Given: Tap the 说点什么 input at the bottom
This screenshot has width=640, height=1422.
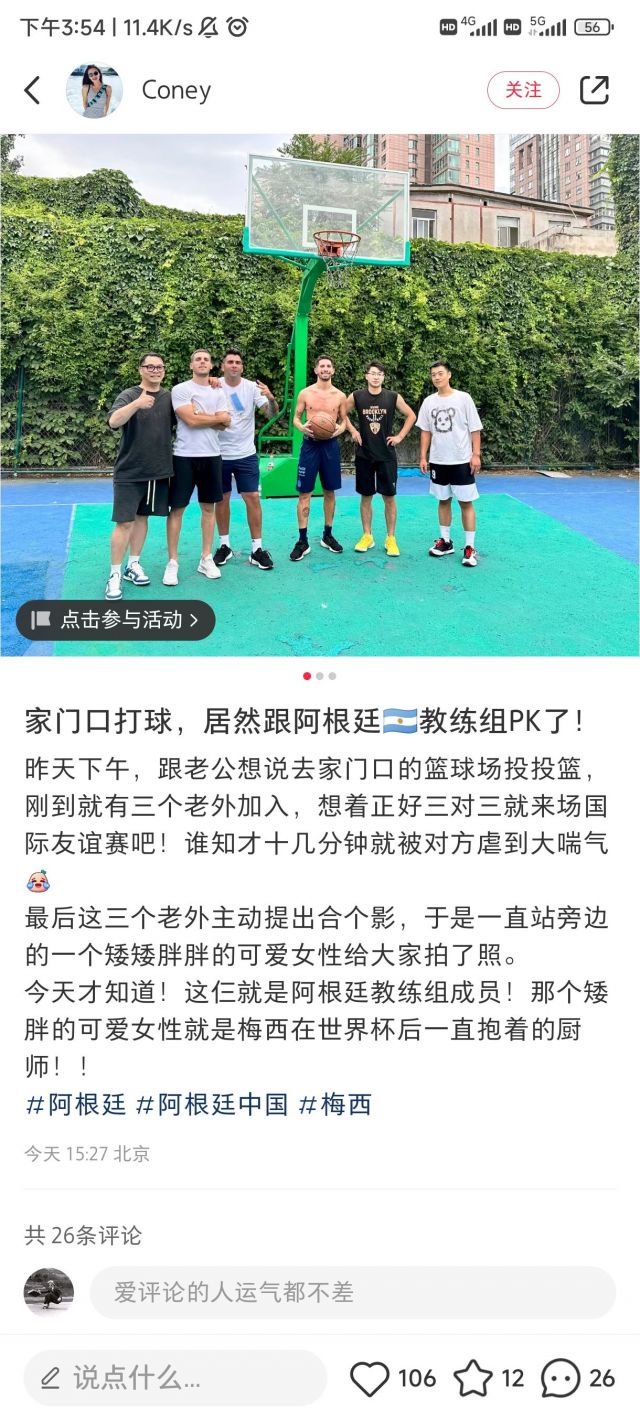Looking at the screenshot, I should [x=176, y=1378].
